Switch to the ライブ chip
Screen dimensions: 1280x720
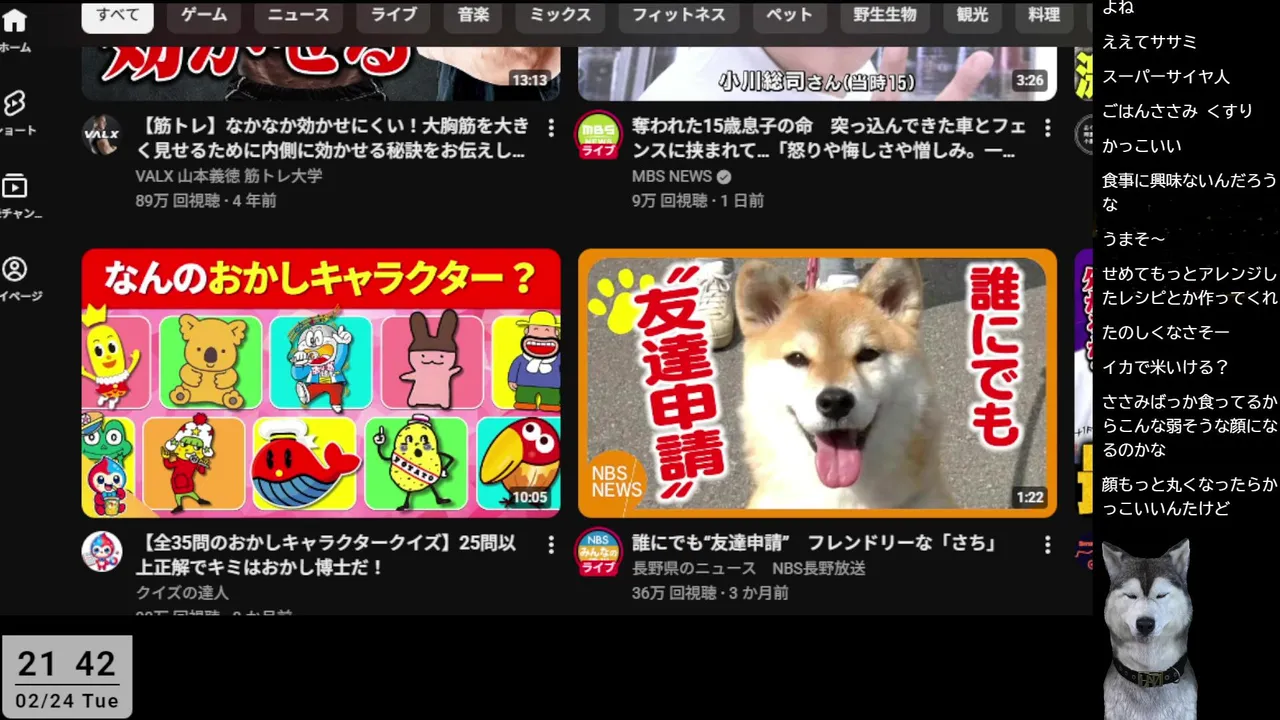click(x=394, y=15)
